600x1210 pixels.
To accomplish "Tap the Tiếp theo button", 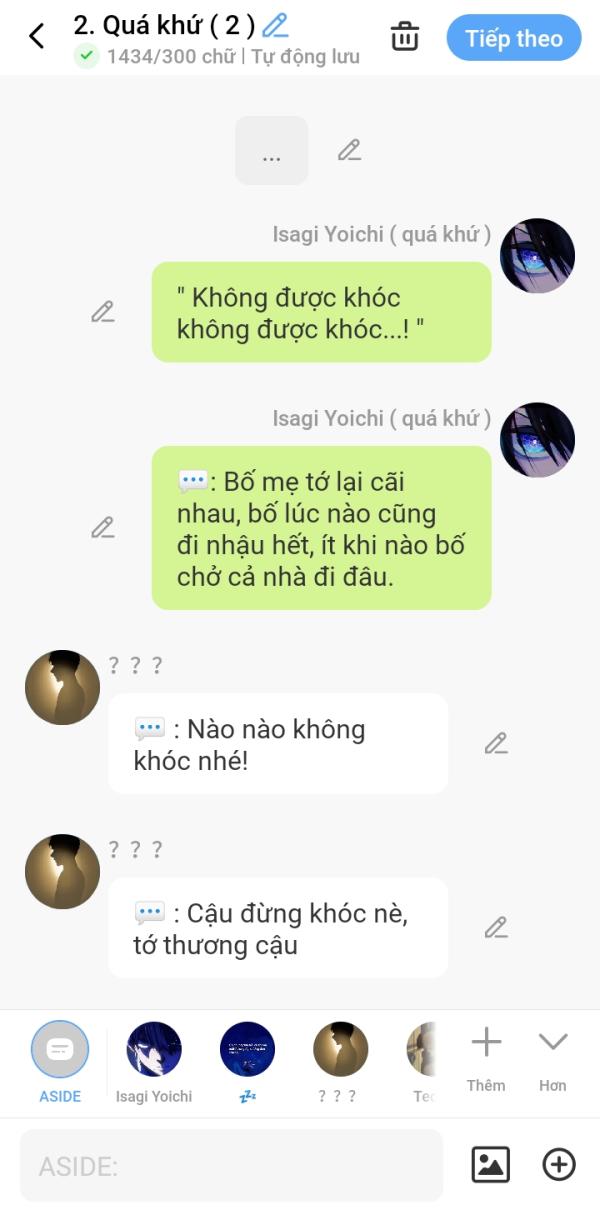I will click(513, 39).
